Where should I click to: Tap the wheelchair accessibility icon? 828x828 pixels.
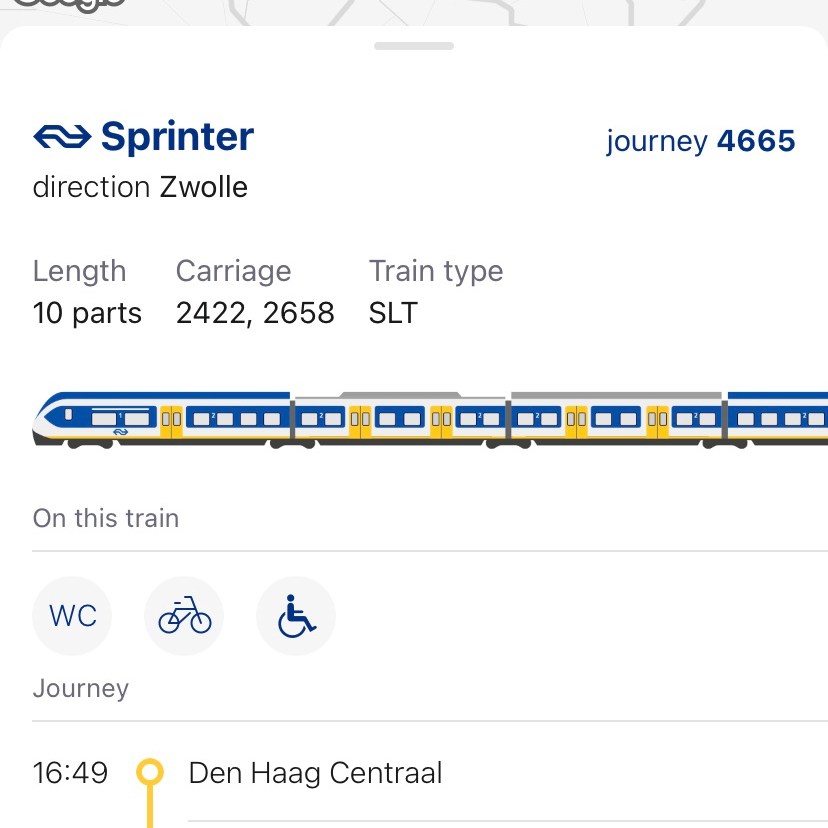[x=296, y=616]
